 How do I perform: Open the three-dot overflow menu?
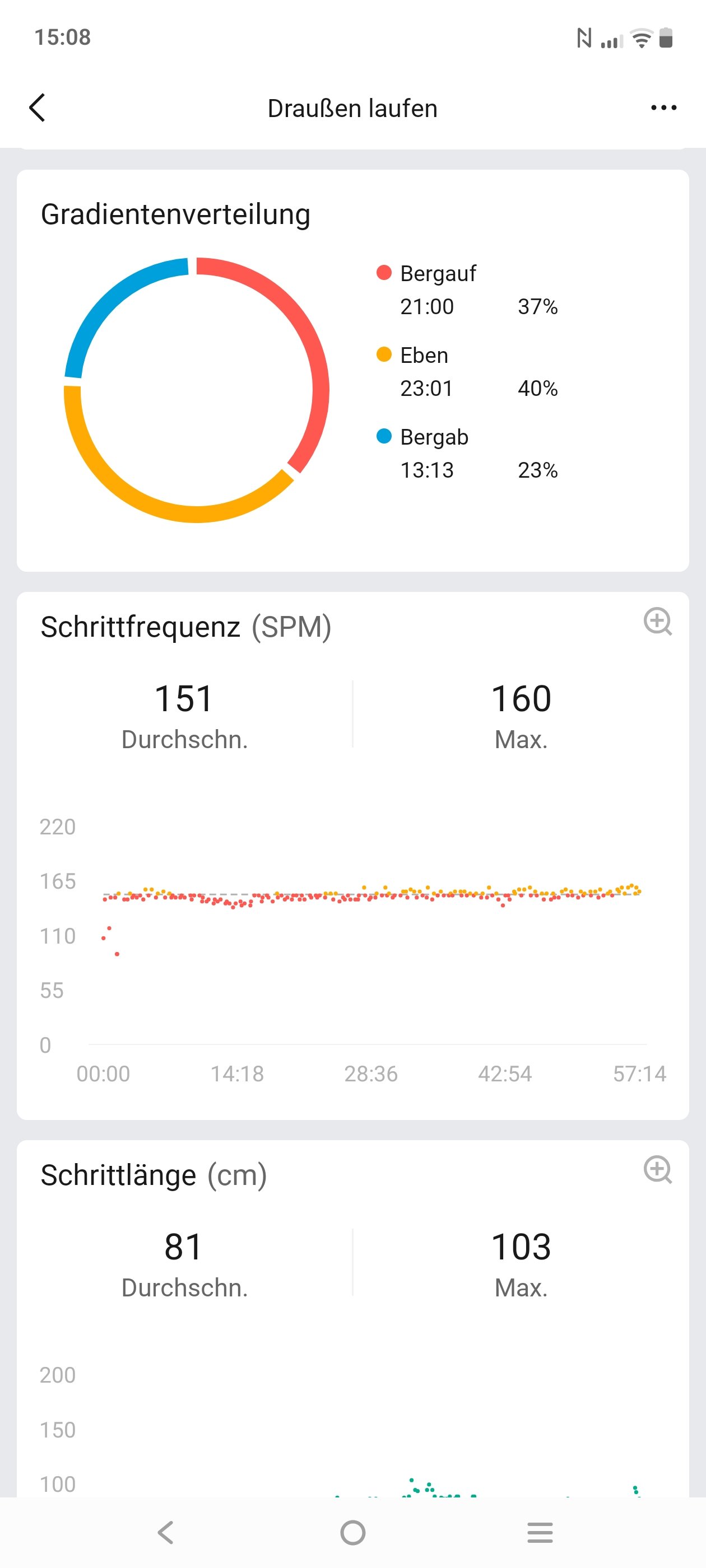(663, 108)
